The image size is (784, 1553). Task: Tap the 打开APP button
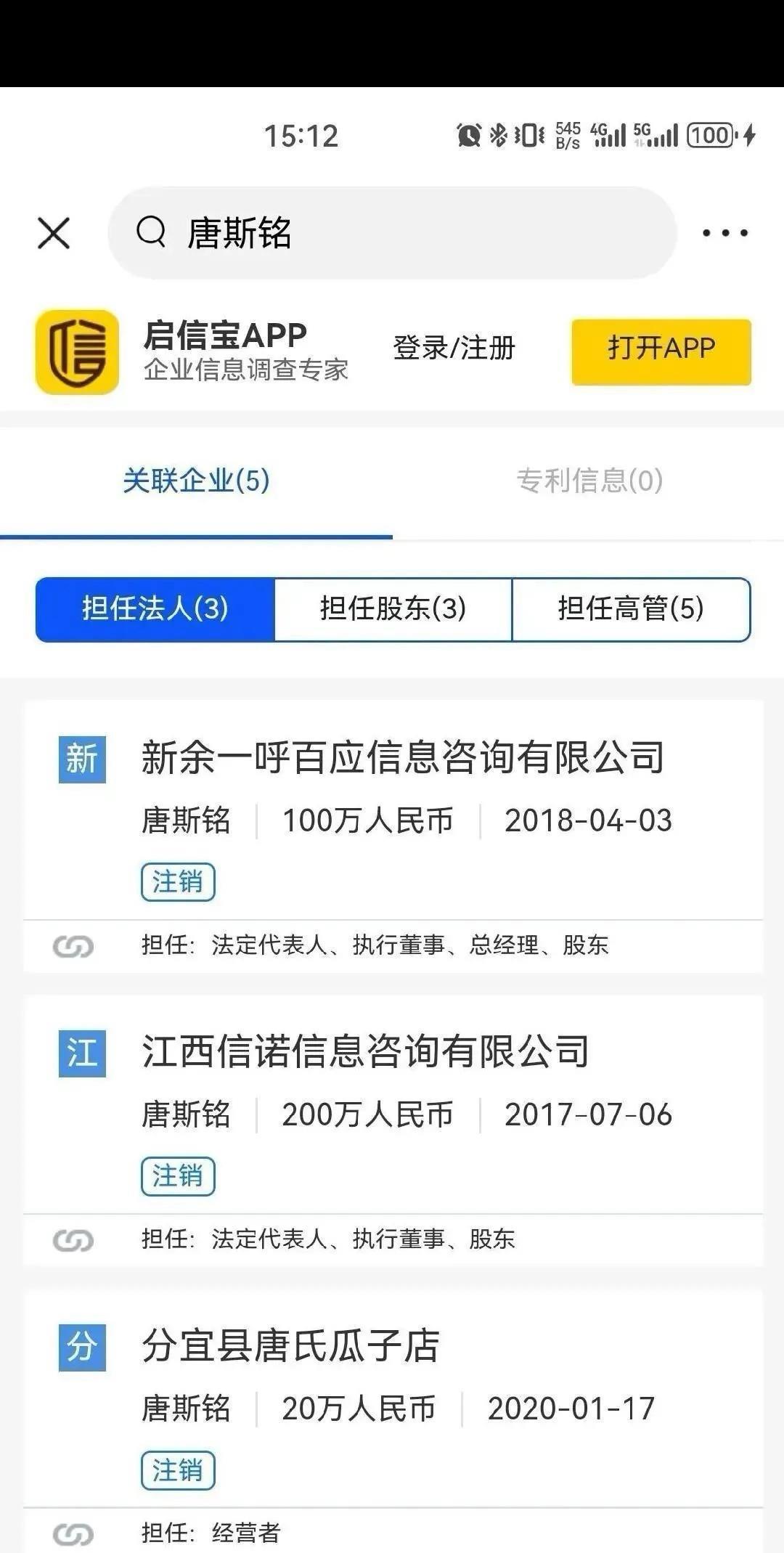[x=661, y=351]
